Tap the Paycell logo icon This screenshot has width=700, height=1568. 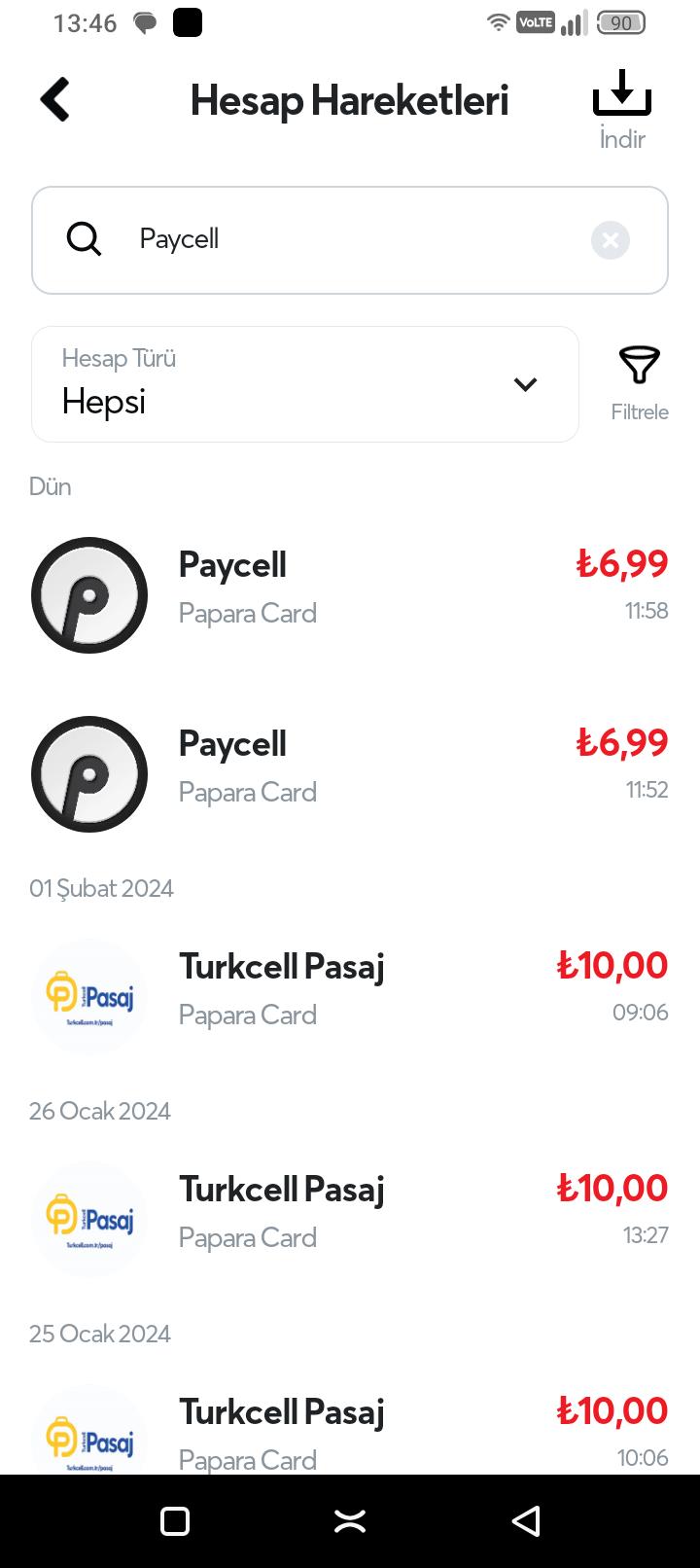click(88, 594)
